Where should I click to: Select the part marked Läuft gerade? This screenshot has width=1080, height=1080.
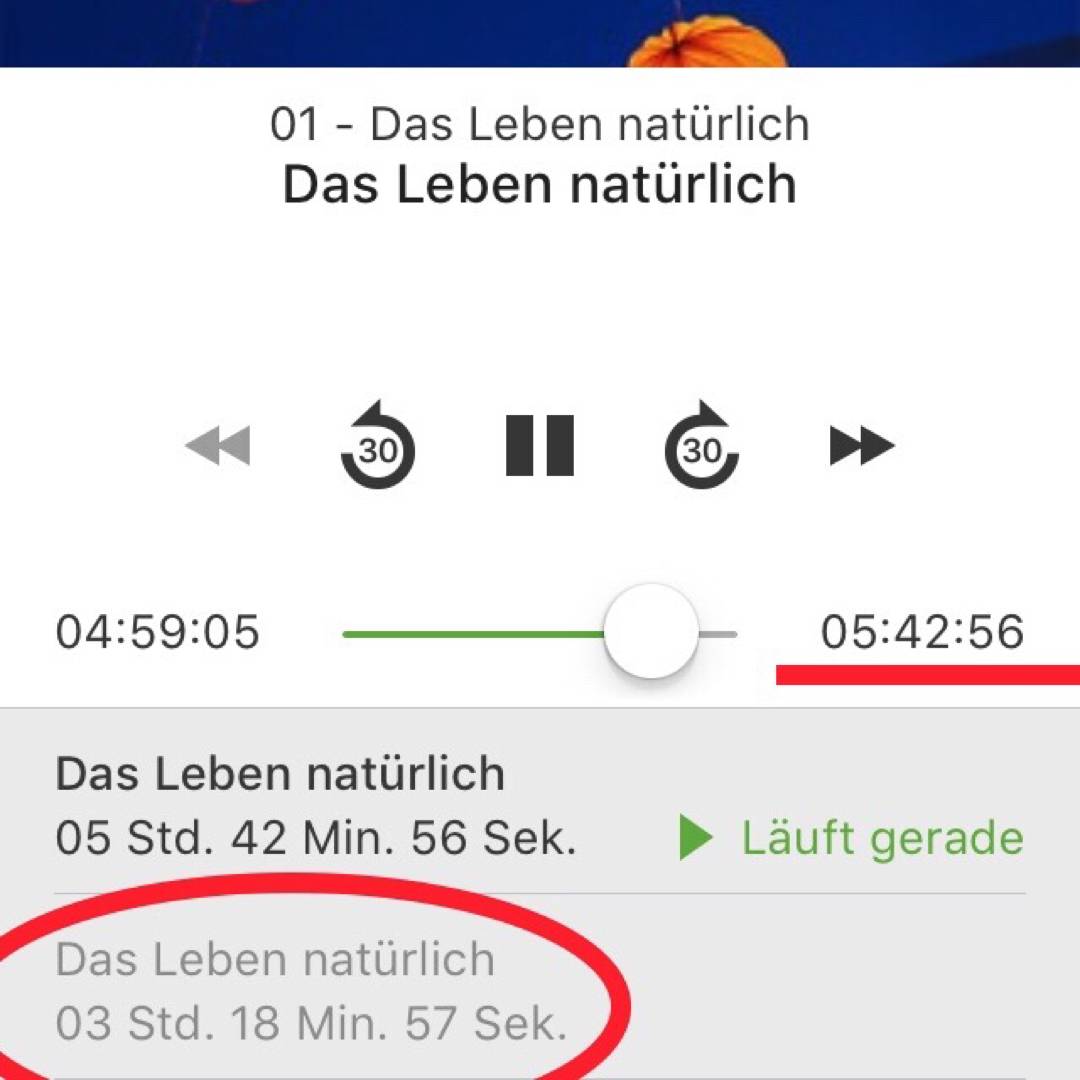pos(540,806)
